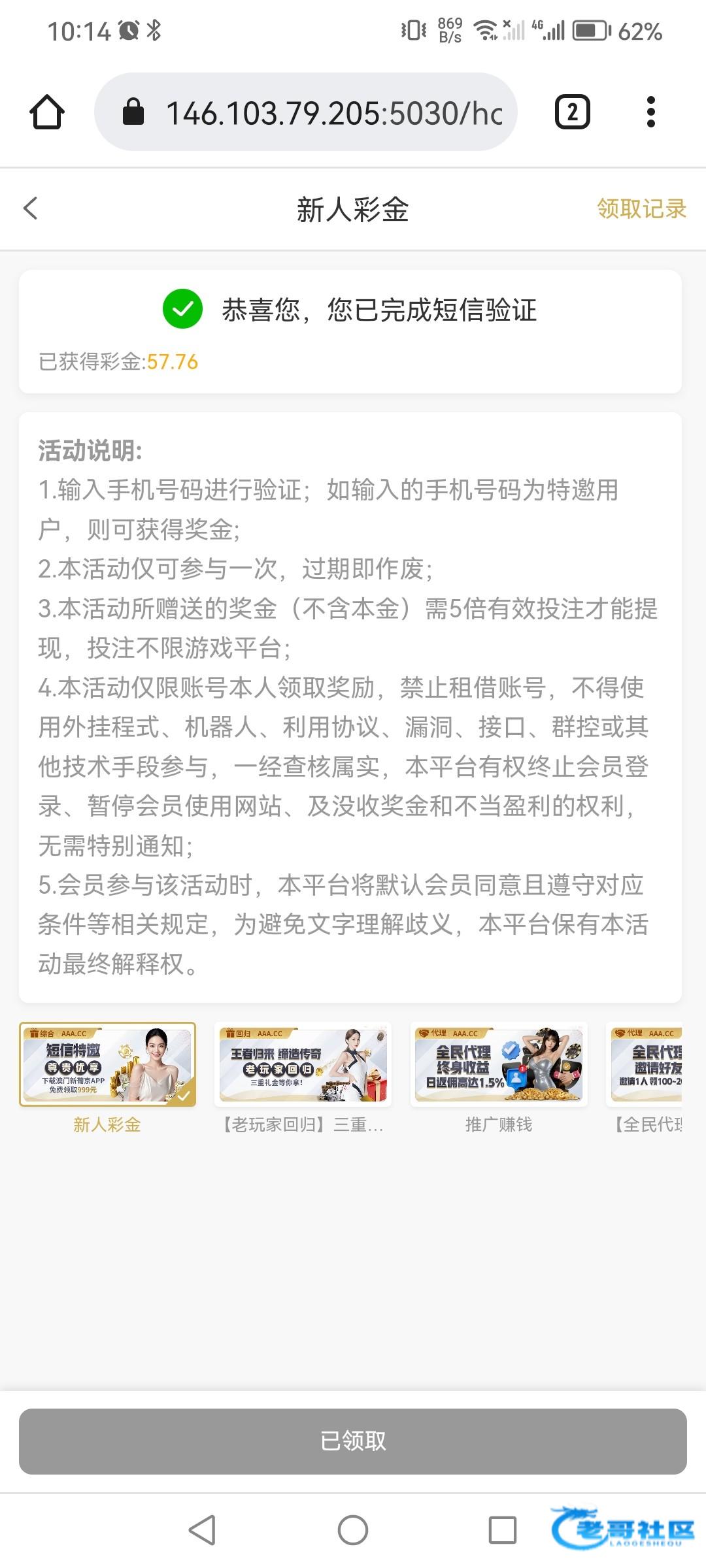This screenshot has height=1568, width=706.
Task: Tap the 已领取 button
Action: click(353, 1441)
